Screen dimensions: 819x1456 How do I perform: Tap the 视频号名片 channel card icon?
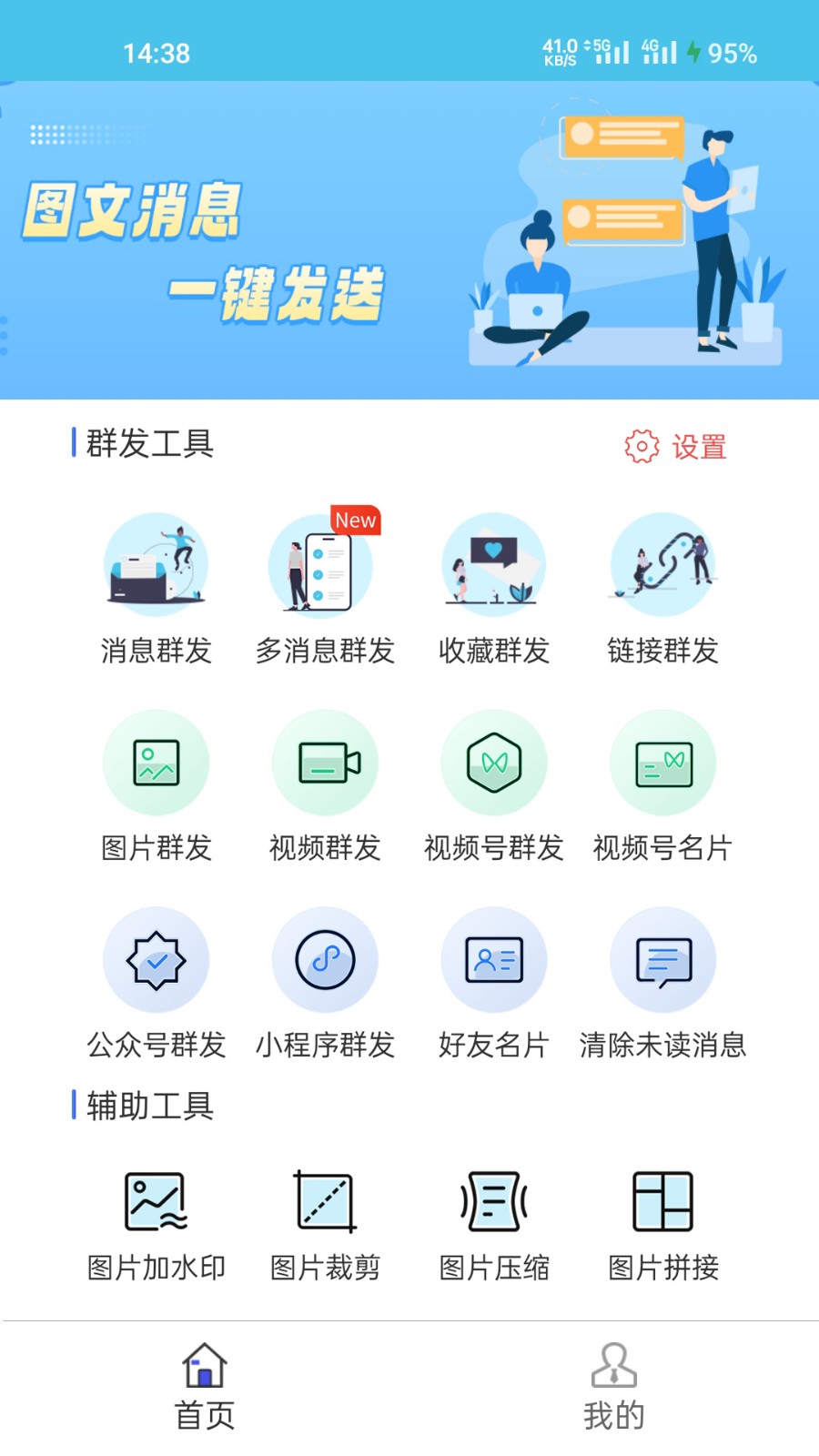[x=662, y=784]
